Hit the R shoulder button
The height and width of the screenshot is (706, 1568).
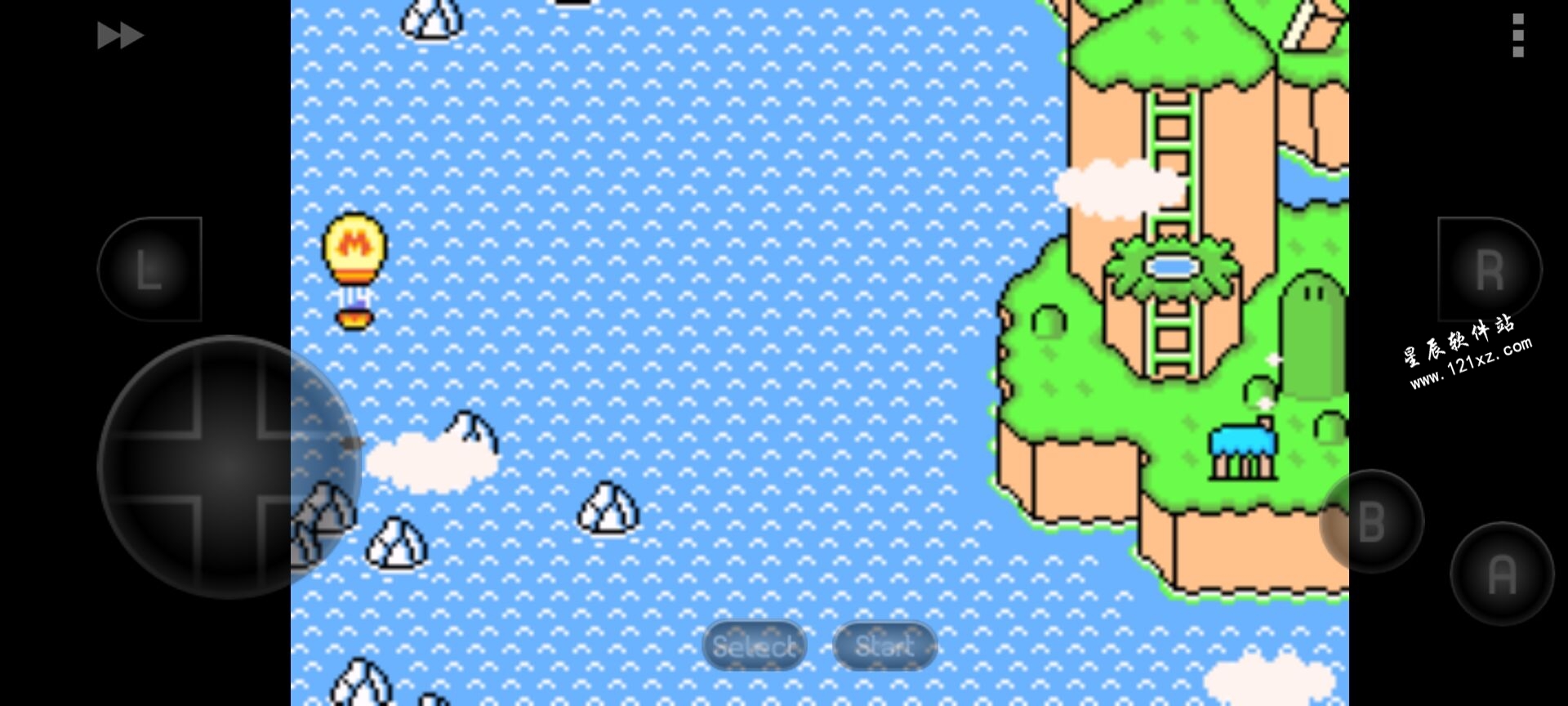tap(1489, 269)
